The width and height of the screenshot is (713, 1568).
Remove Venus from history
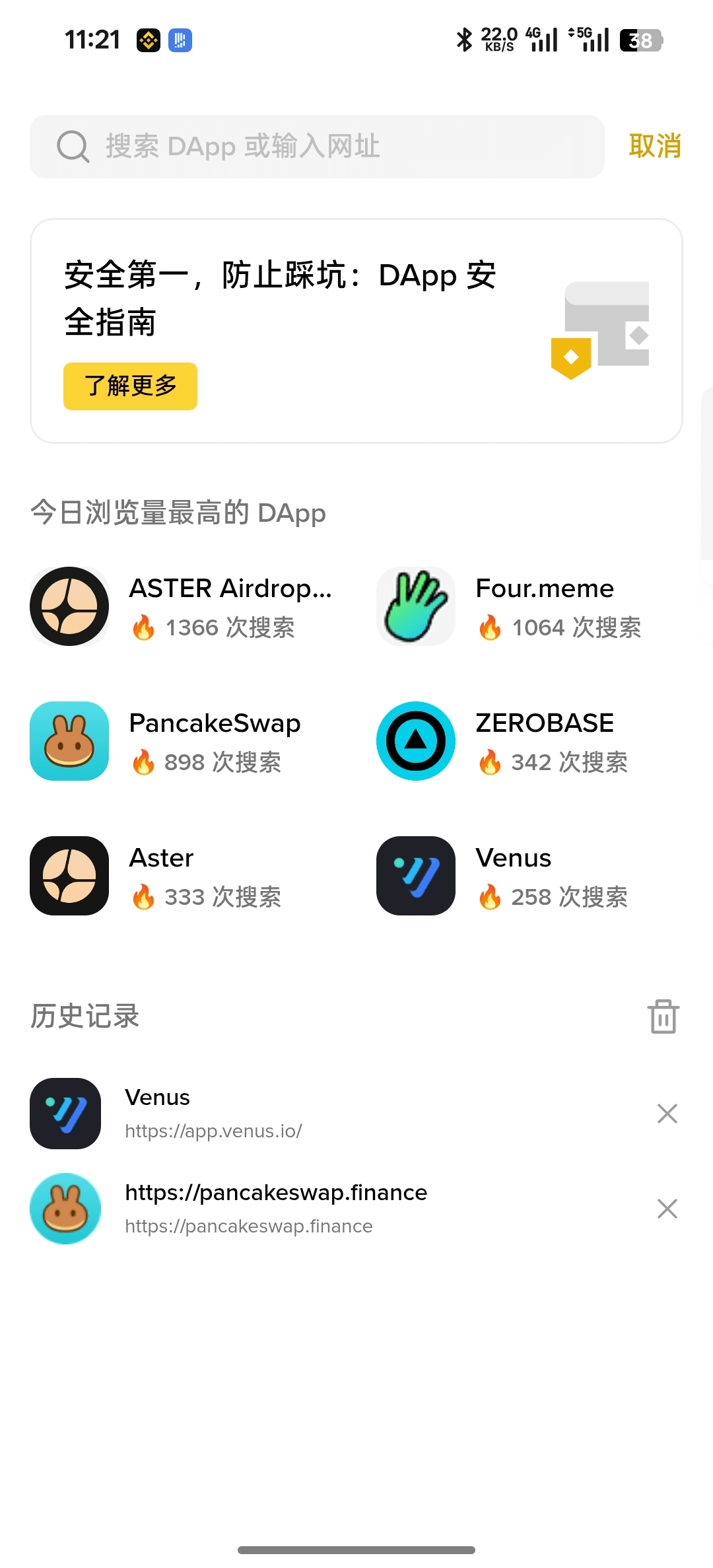(x=667, y=1114)
